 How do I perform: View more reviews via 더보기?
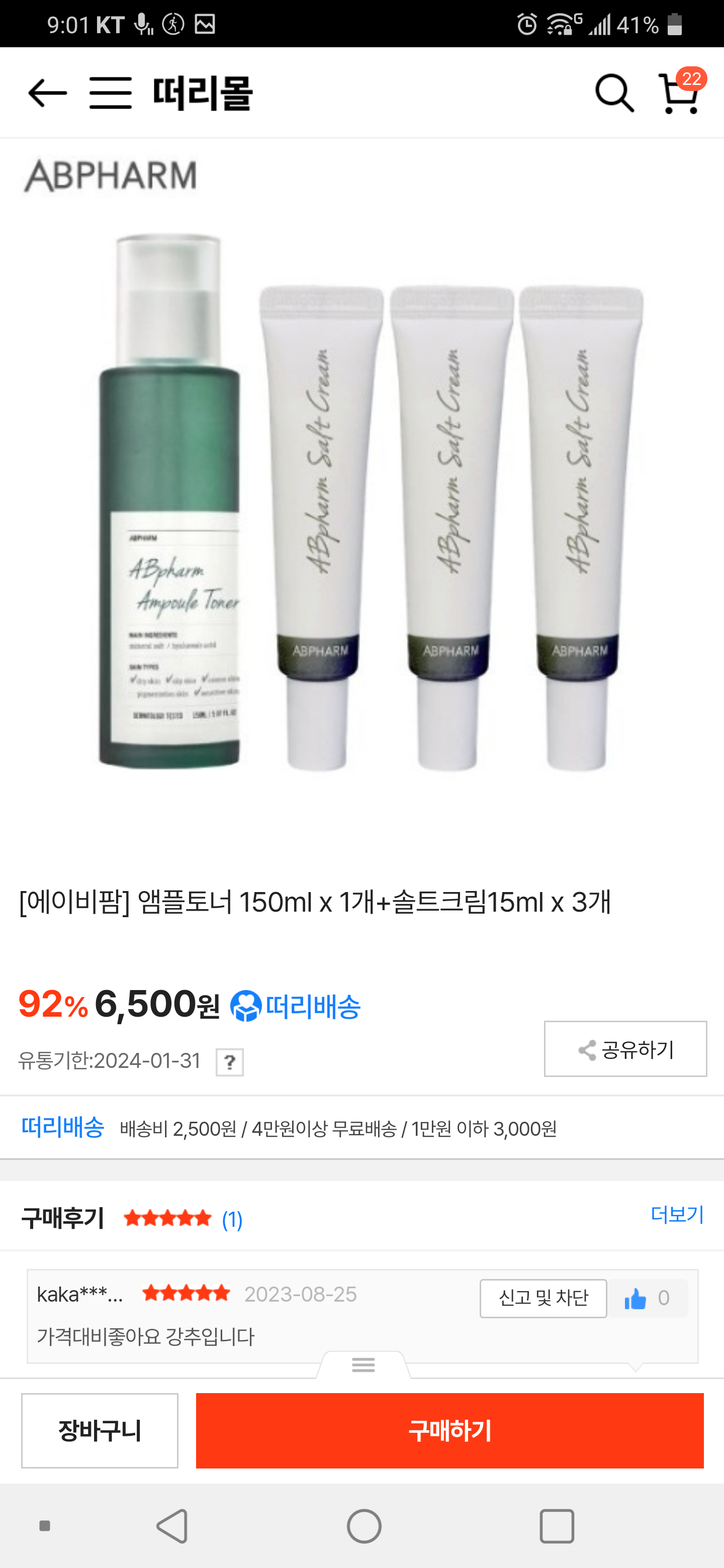pos(677,1214)
